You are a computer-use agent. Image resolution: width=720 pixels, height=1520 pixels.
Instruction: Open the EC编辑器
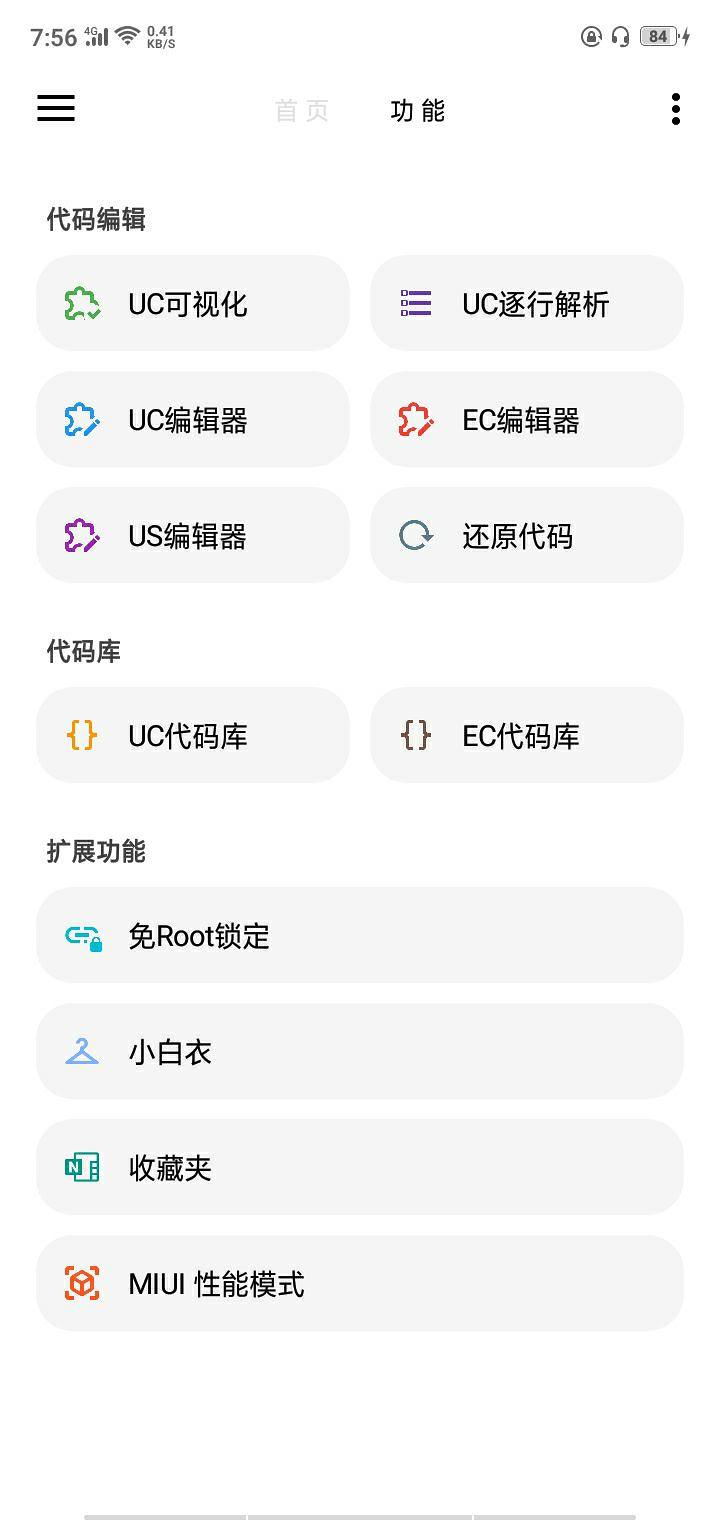coord(527,419)
